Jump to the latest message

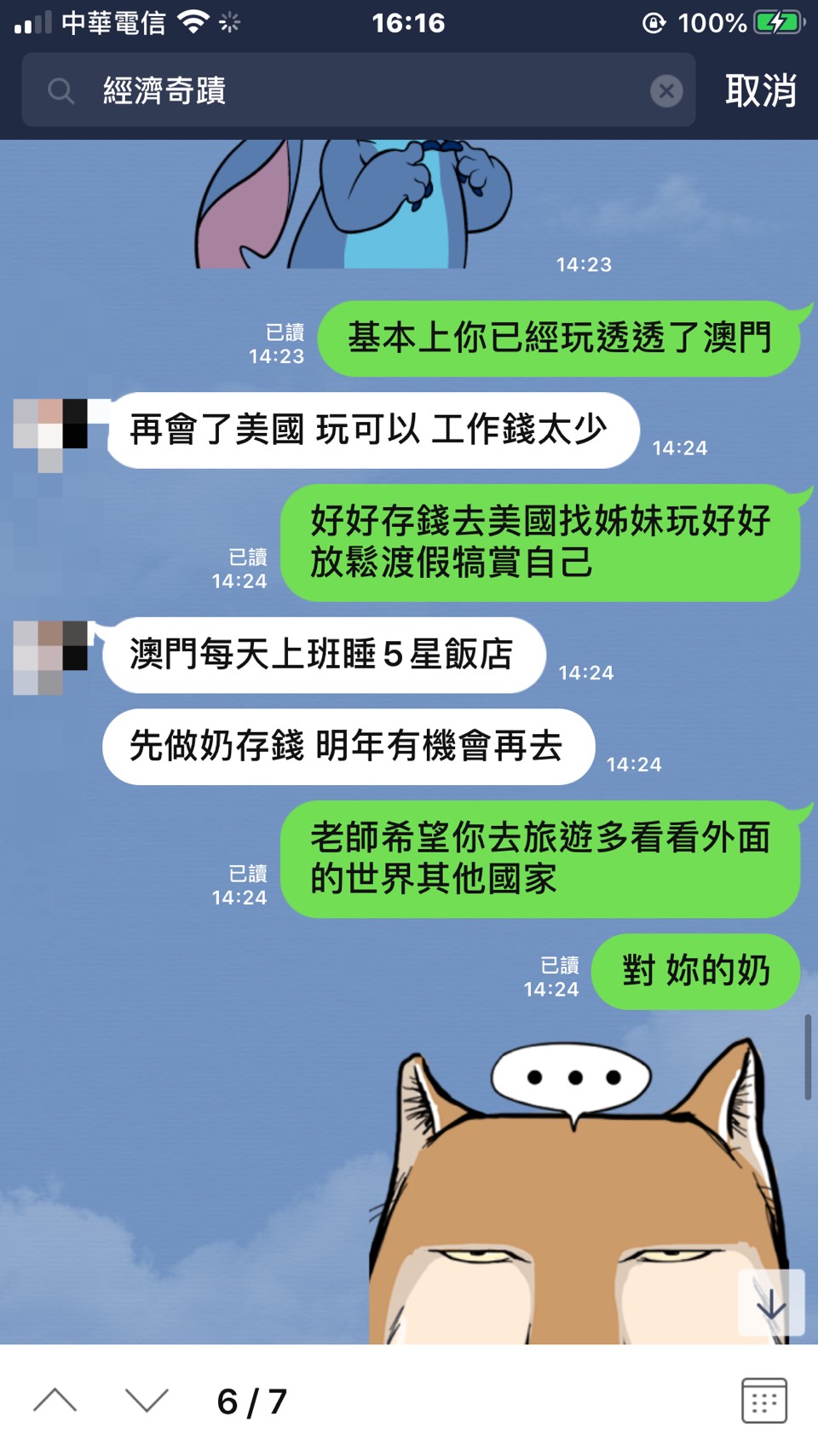(x=771, y=1303)
